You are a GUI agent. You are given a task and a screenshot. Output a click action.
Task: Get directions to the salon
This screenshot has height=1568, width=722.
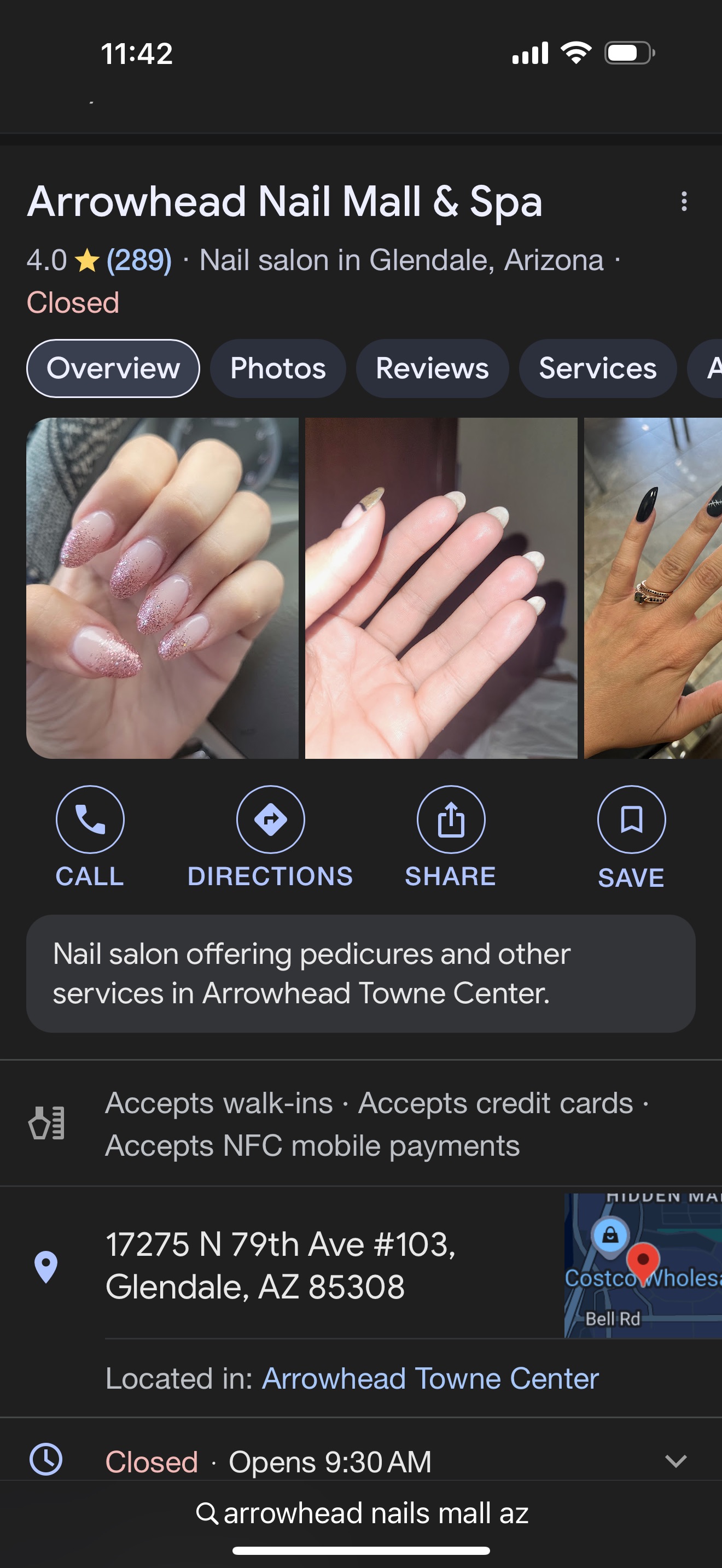[x=270, y=820]
